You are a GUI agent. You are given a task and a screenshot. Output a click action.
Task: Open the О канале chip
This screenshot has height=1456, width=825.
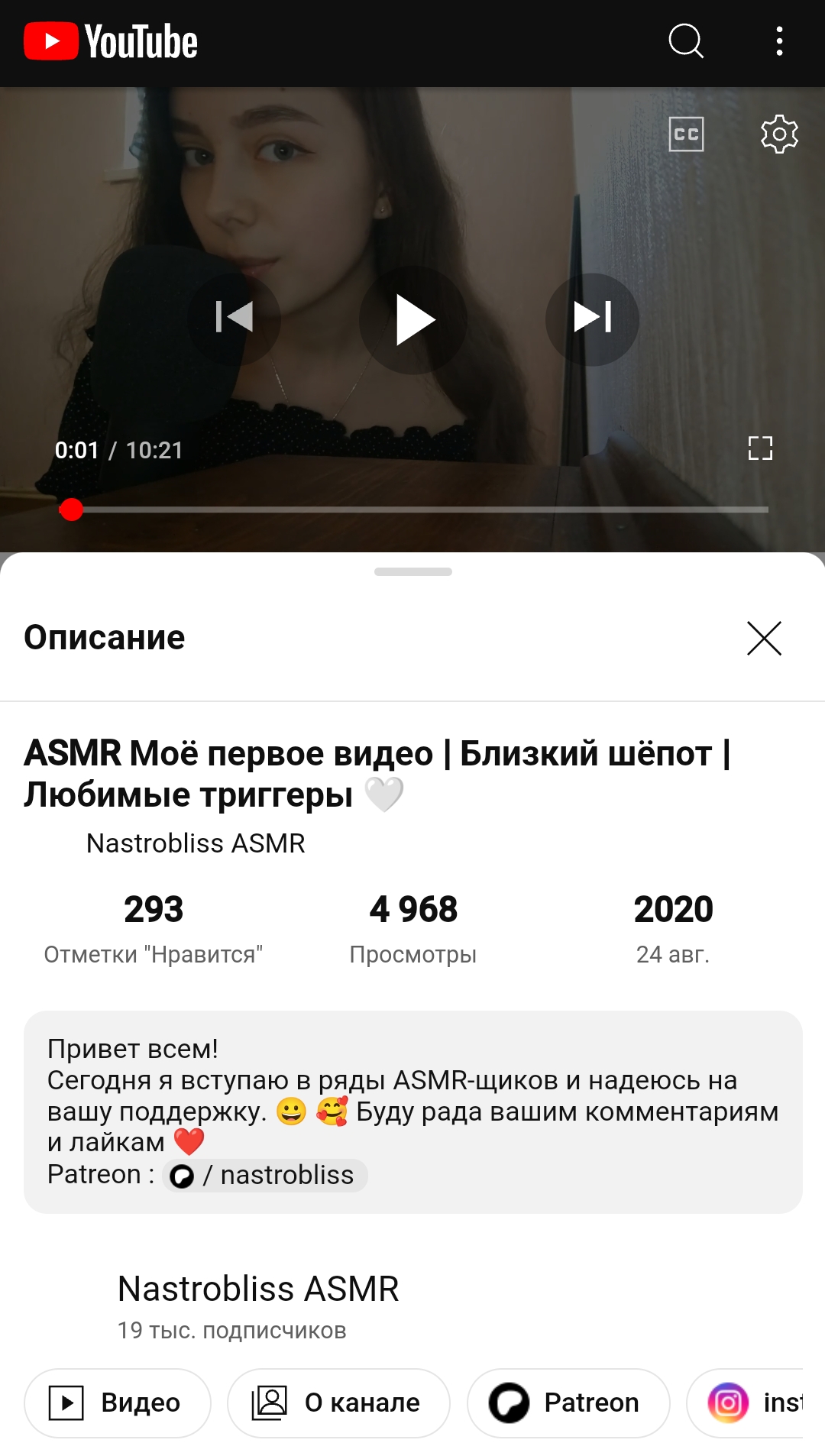[338, 1403]
